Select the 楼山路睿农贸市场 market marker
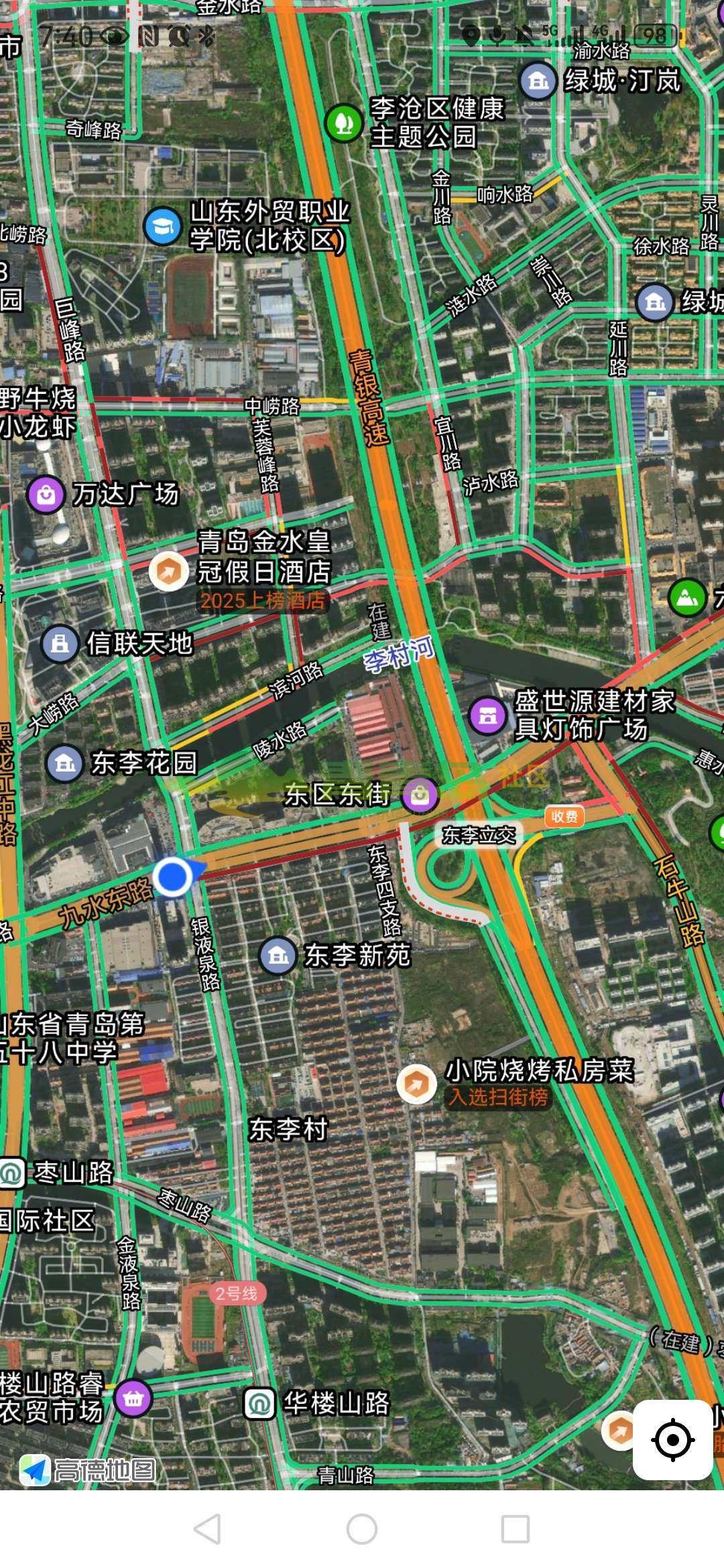 pyautogui.click(x=133, y=1398)
